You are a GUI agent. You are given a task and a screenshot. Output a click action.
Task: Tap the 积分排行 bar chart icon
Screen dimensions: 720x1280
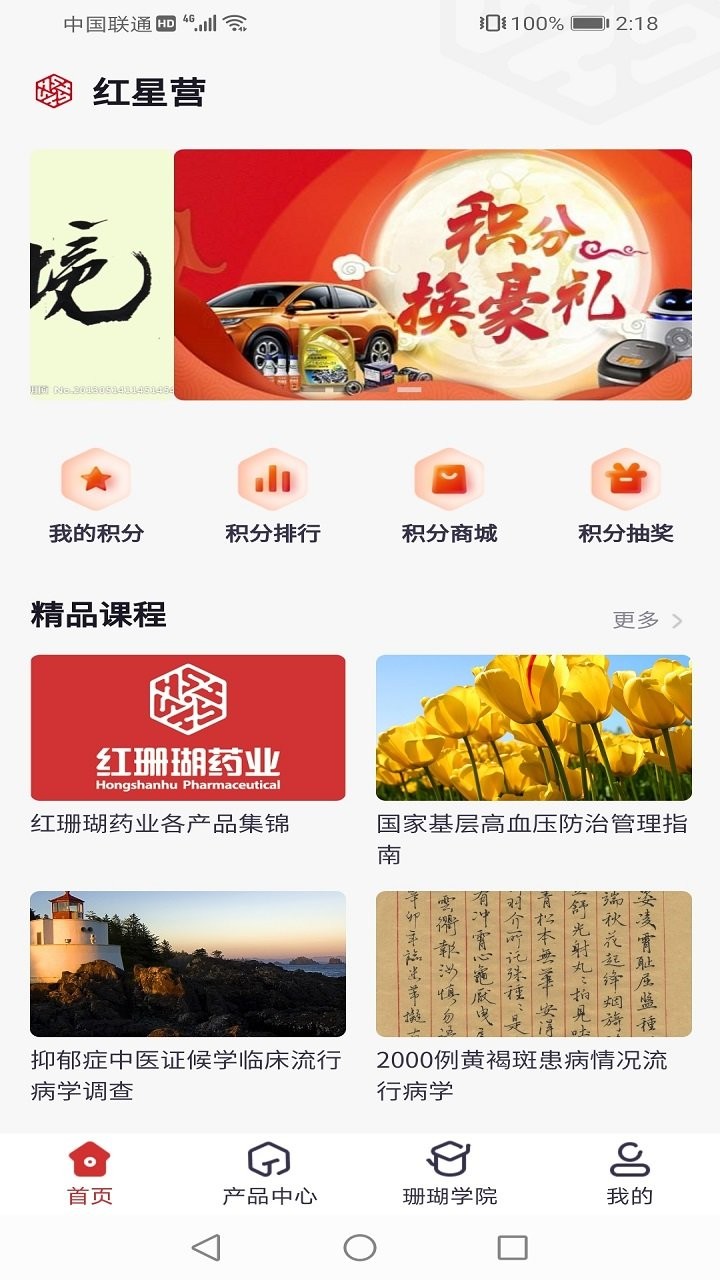click(272, 479)
